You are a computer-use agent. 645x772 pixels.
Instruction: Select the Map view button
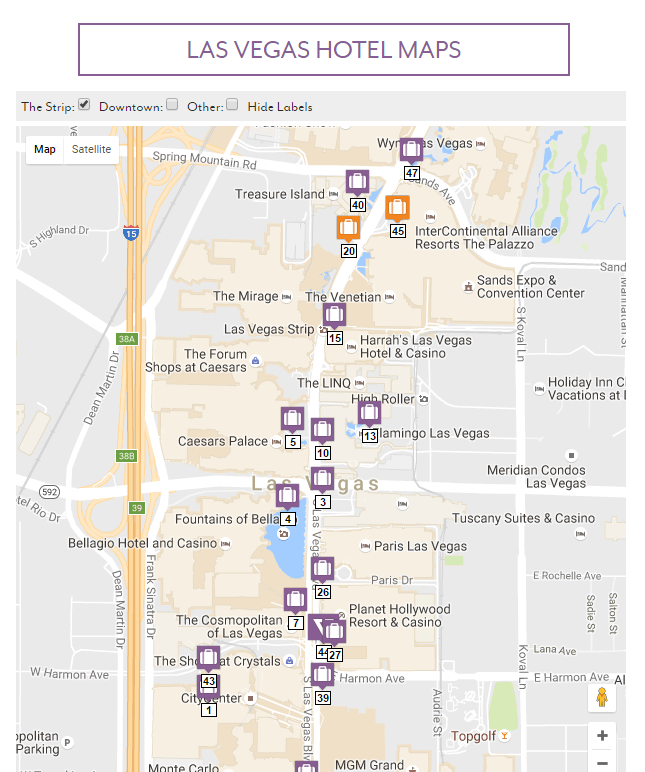click(x=45, y=150)
